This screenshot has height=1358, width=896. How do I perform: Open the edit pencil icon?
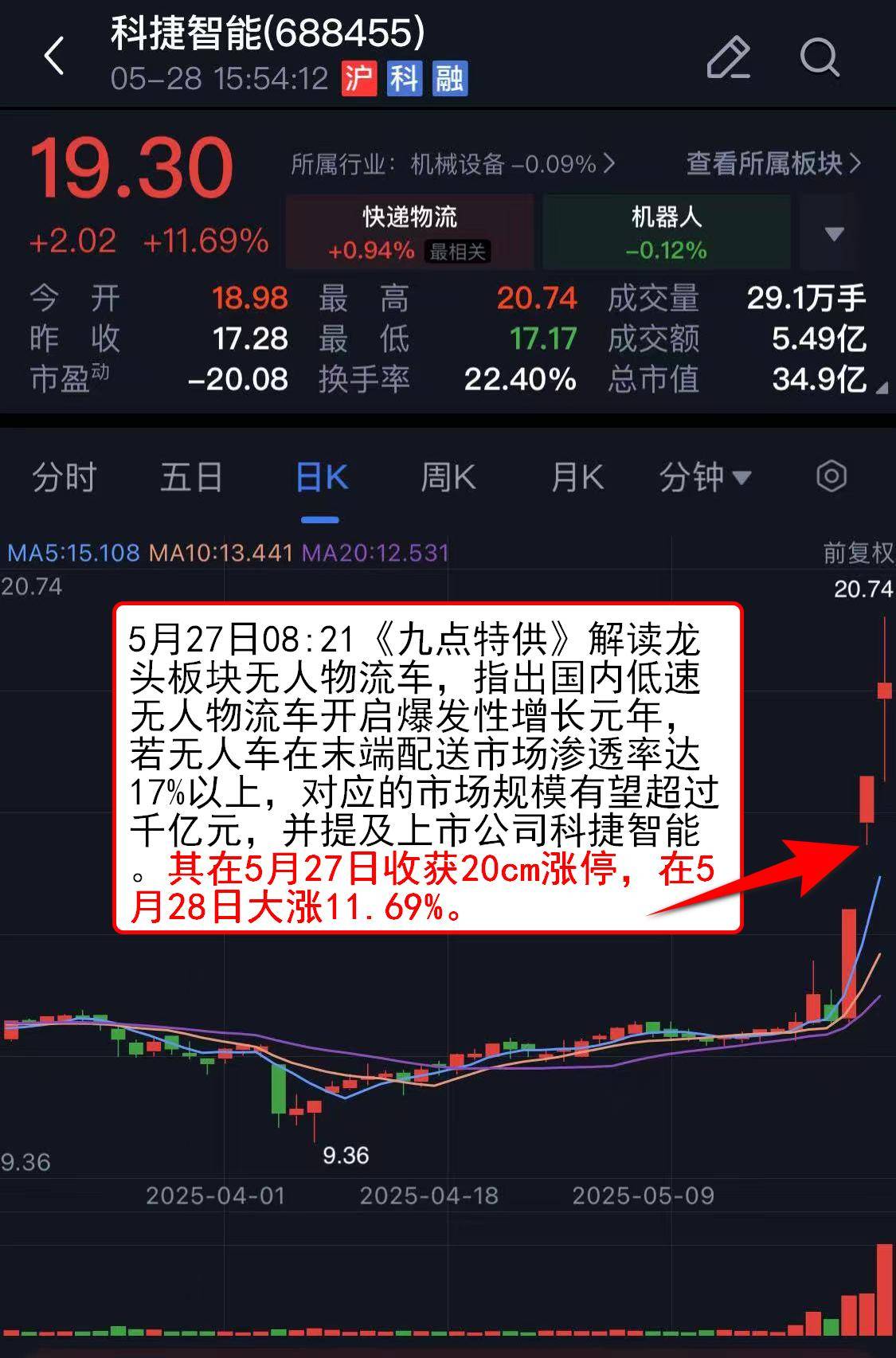tap(728, 57)
